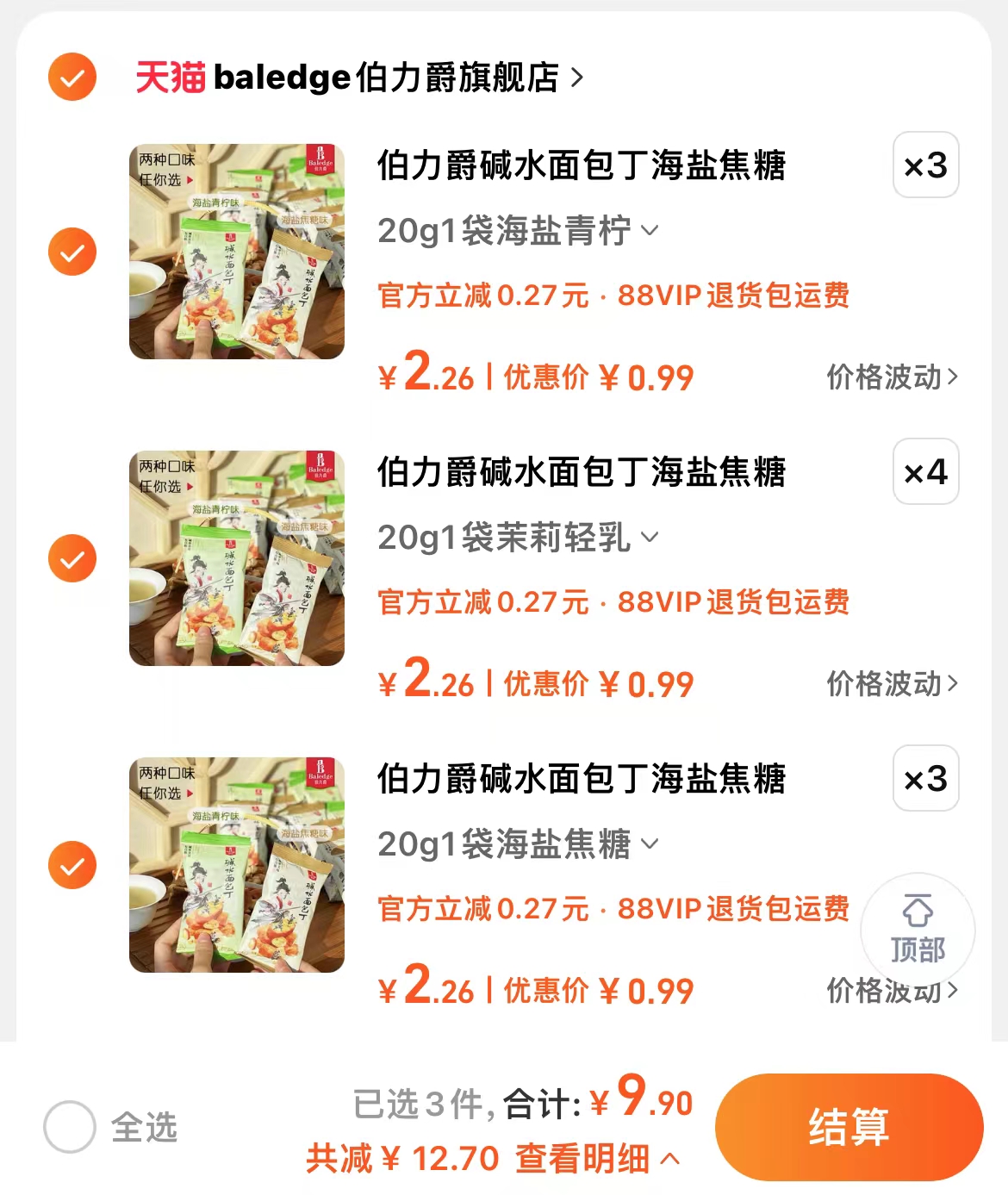1008x1195 pixels.
Task: Deselect the 茉莉轻乳 product checkbox
Action: (71, 558)
